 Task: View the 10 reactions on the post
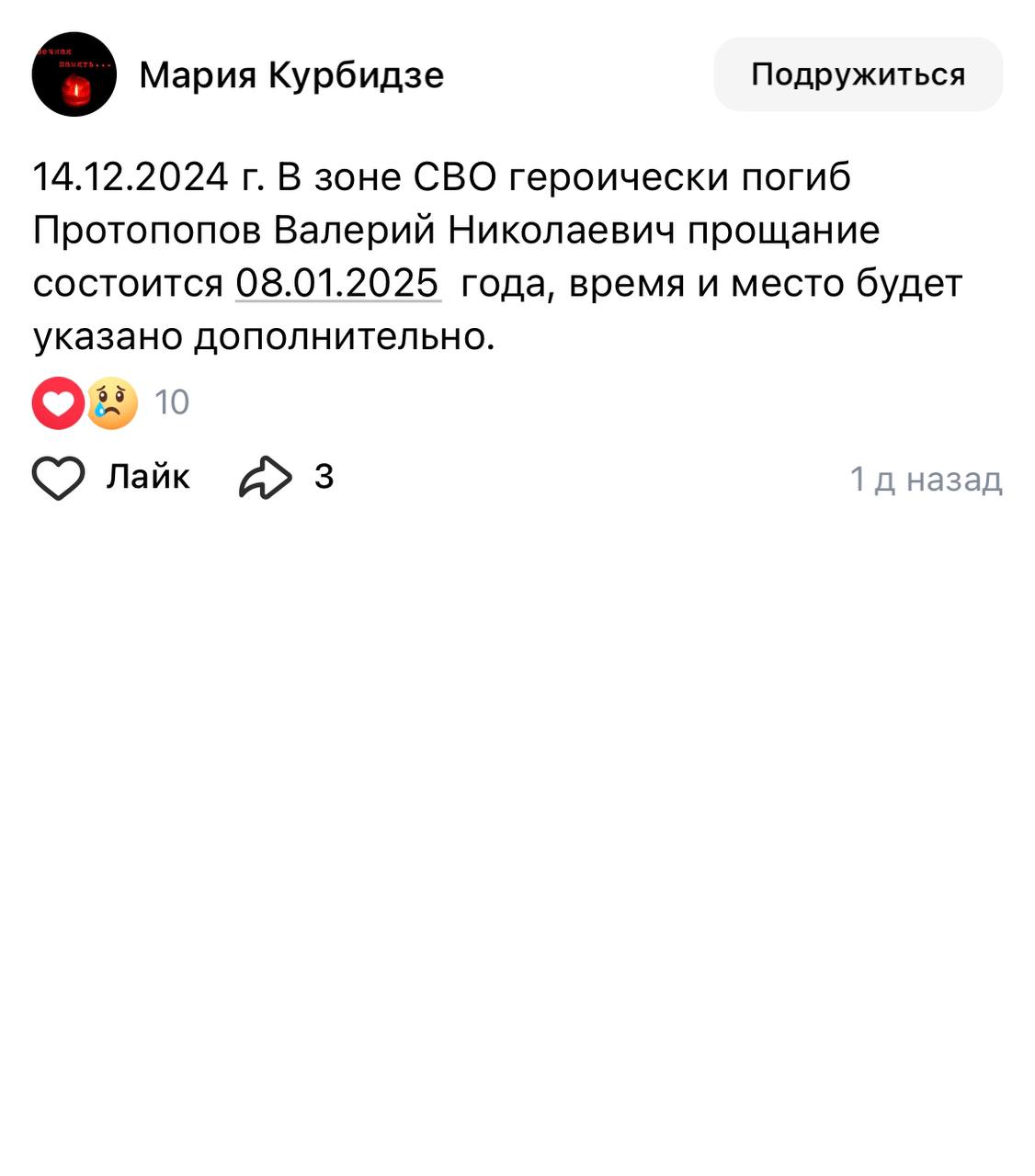click(110, 402)
